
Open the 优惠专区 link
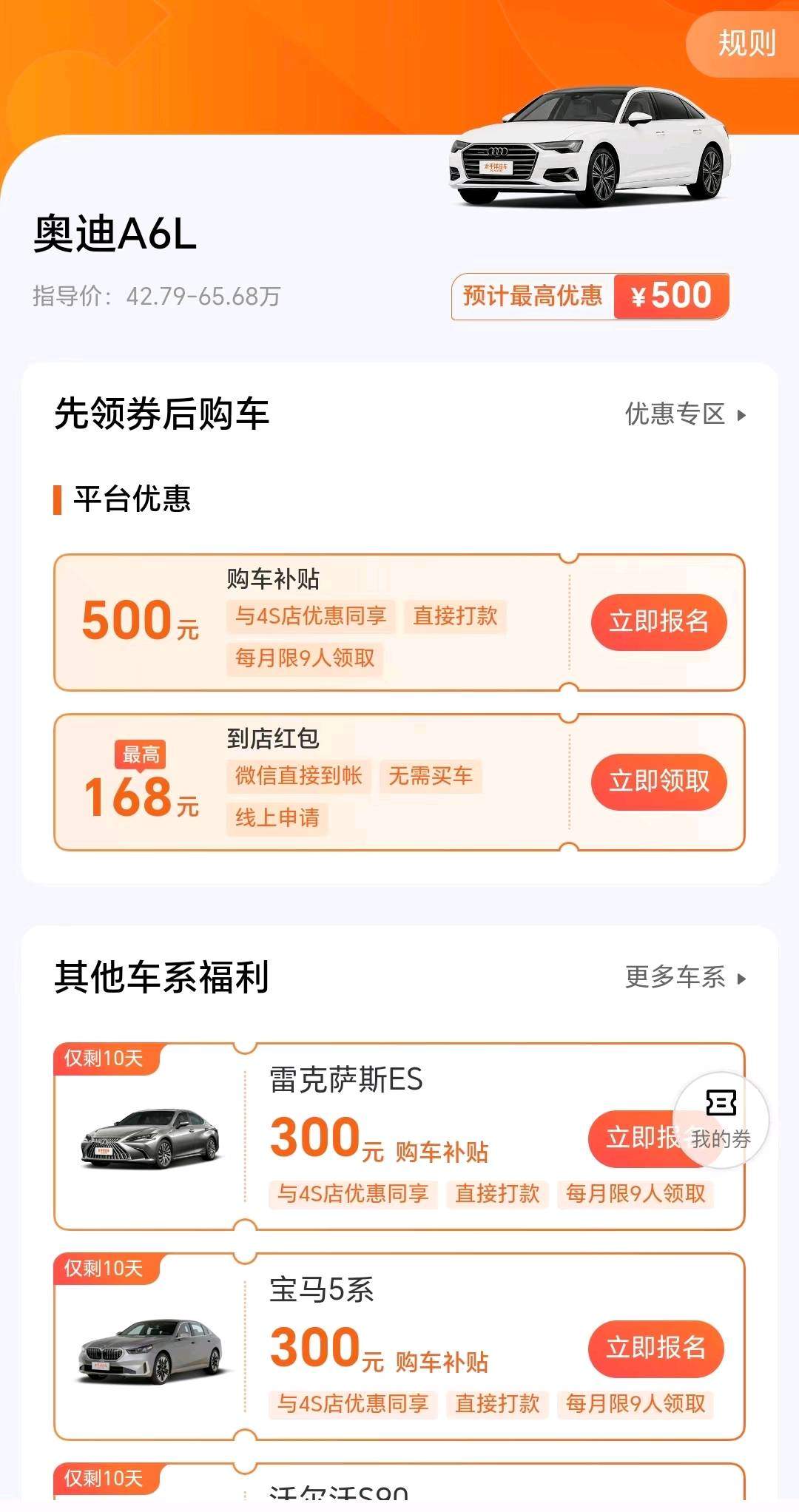(x=684, y=414)
